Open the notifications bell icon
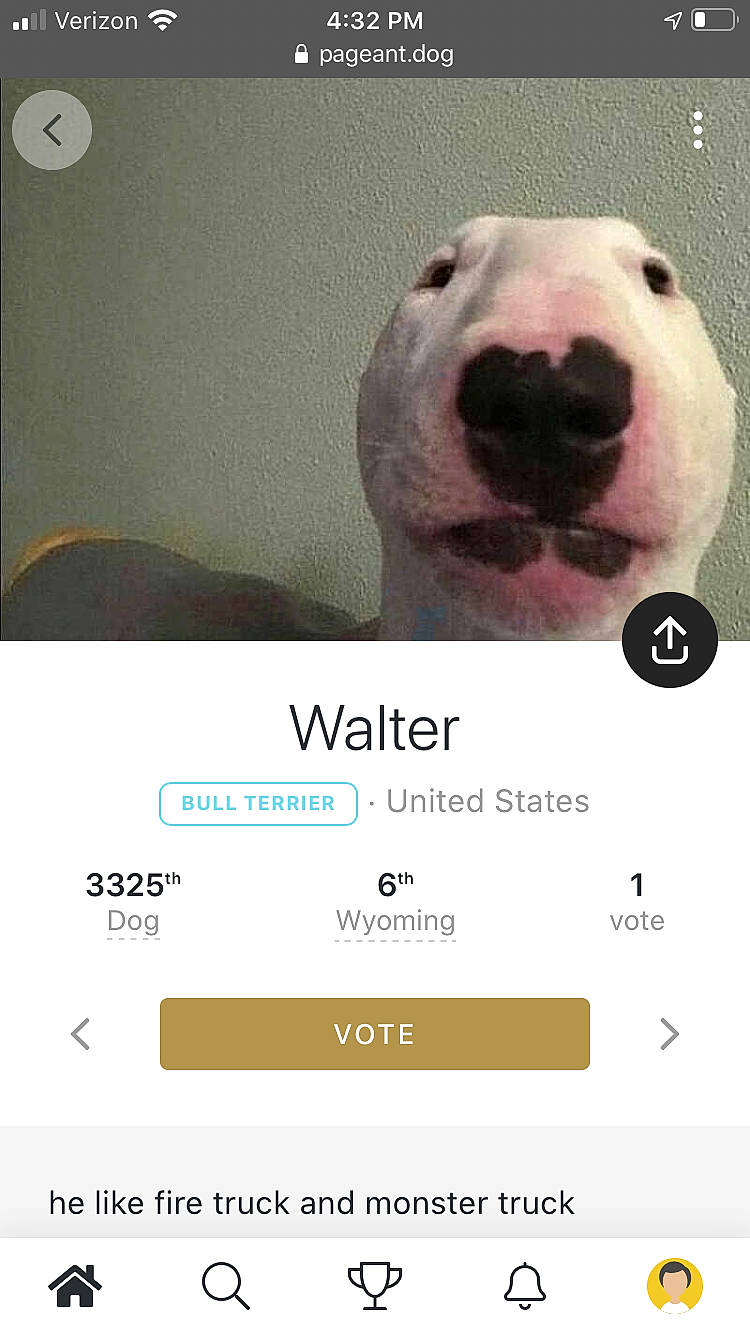Image resolution: width=750 pixels, height=1334 pixels. (x=525, y=1286)
